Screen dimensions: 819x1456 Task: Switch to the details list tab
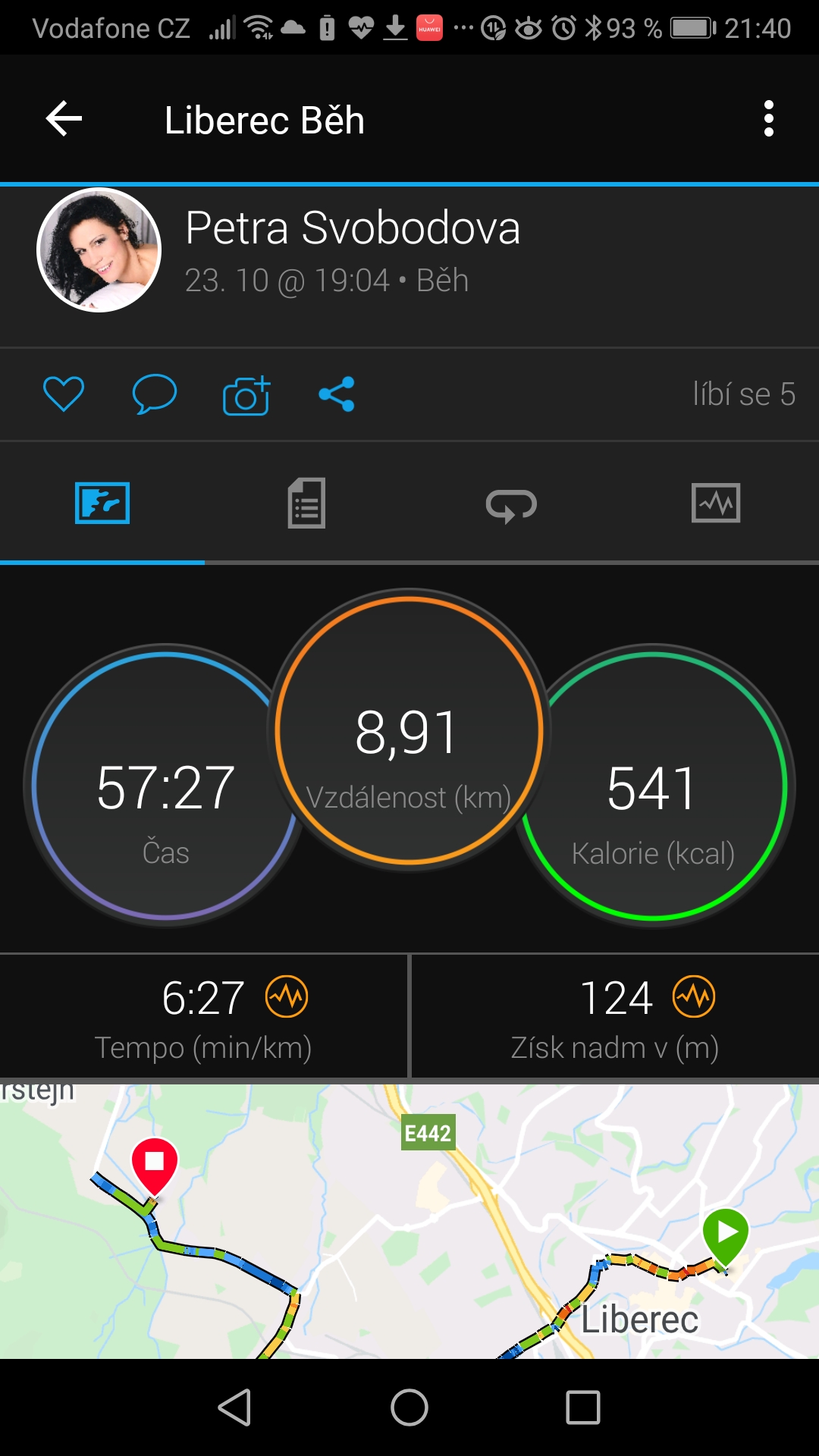[x=306, y=503]
